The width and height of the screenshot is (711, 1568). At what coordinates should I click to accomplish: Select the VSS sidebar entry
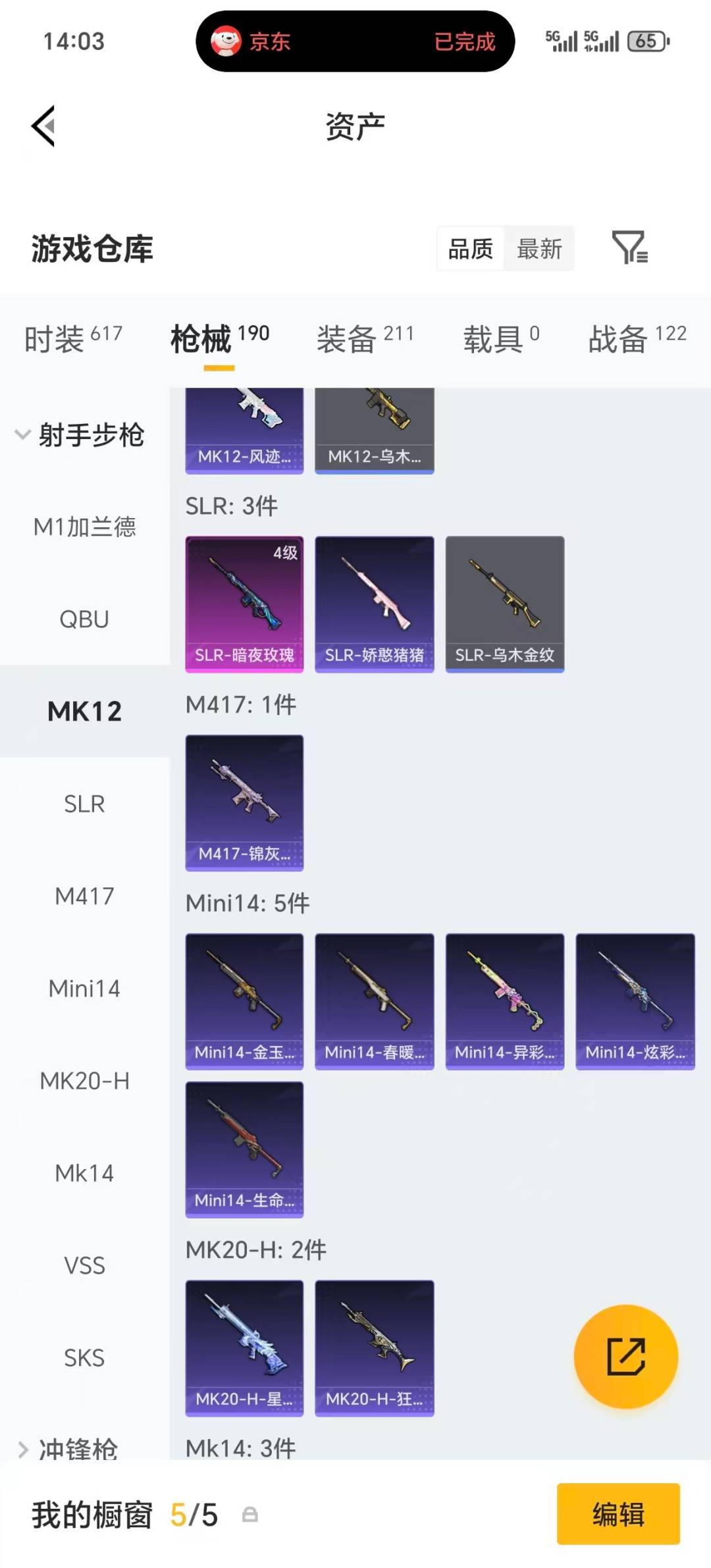click(84, 1265)
